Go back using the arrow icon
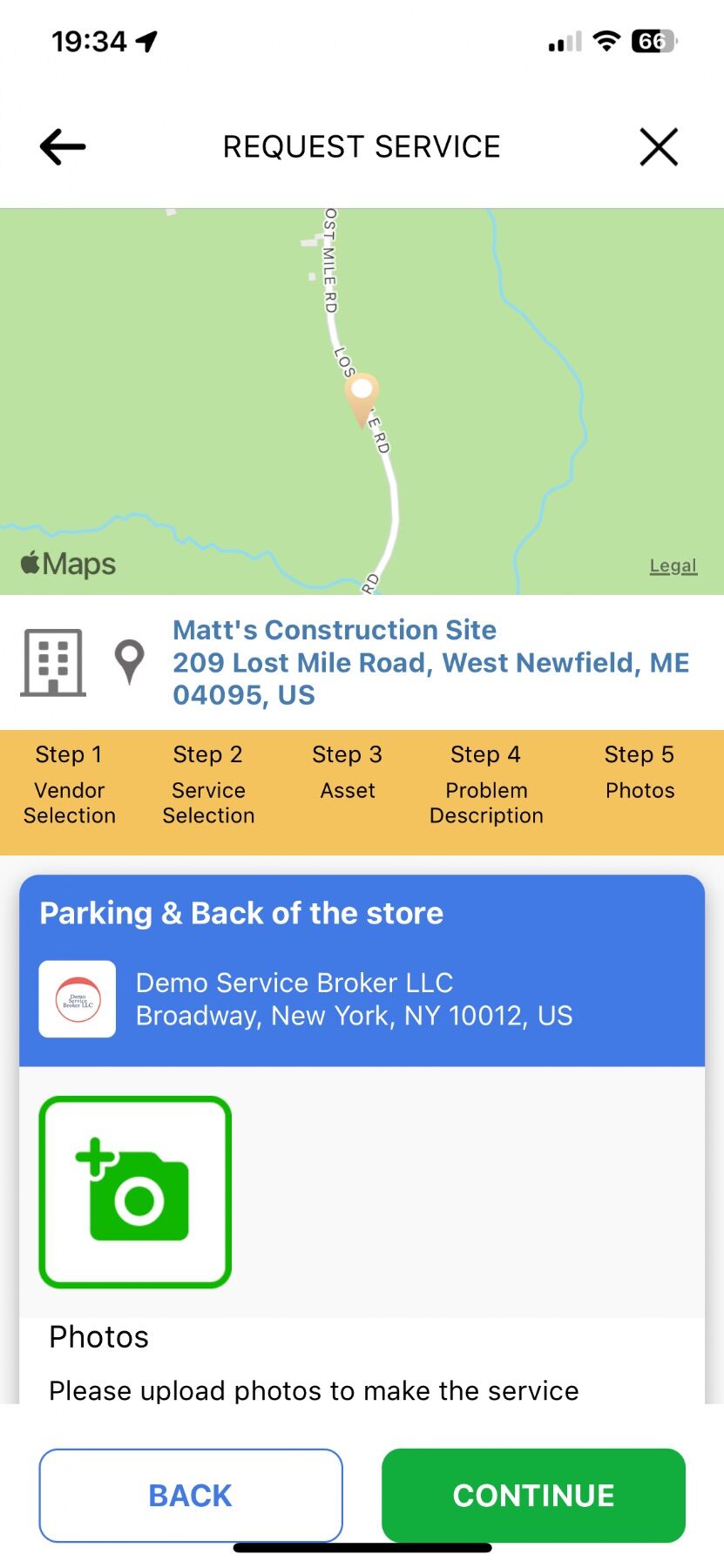This screenshot has width=724, height=1568. pyautogui.click(x=63, y=146)
